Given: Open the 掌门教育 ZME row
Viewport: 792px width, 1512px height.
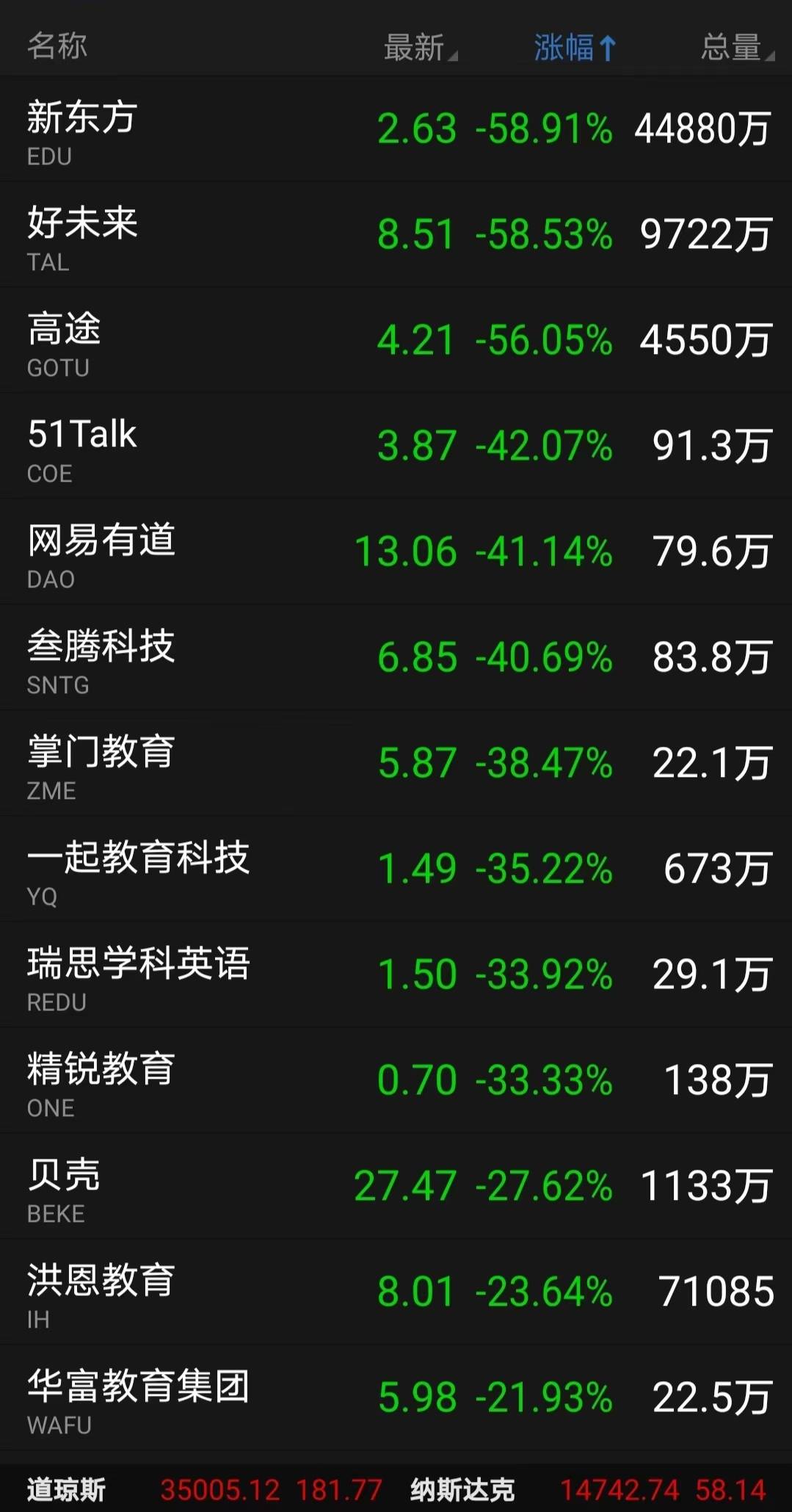Looking at the screenshot, I should [396, 764].
